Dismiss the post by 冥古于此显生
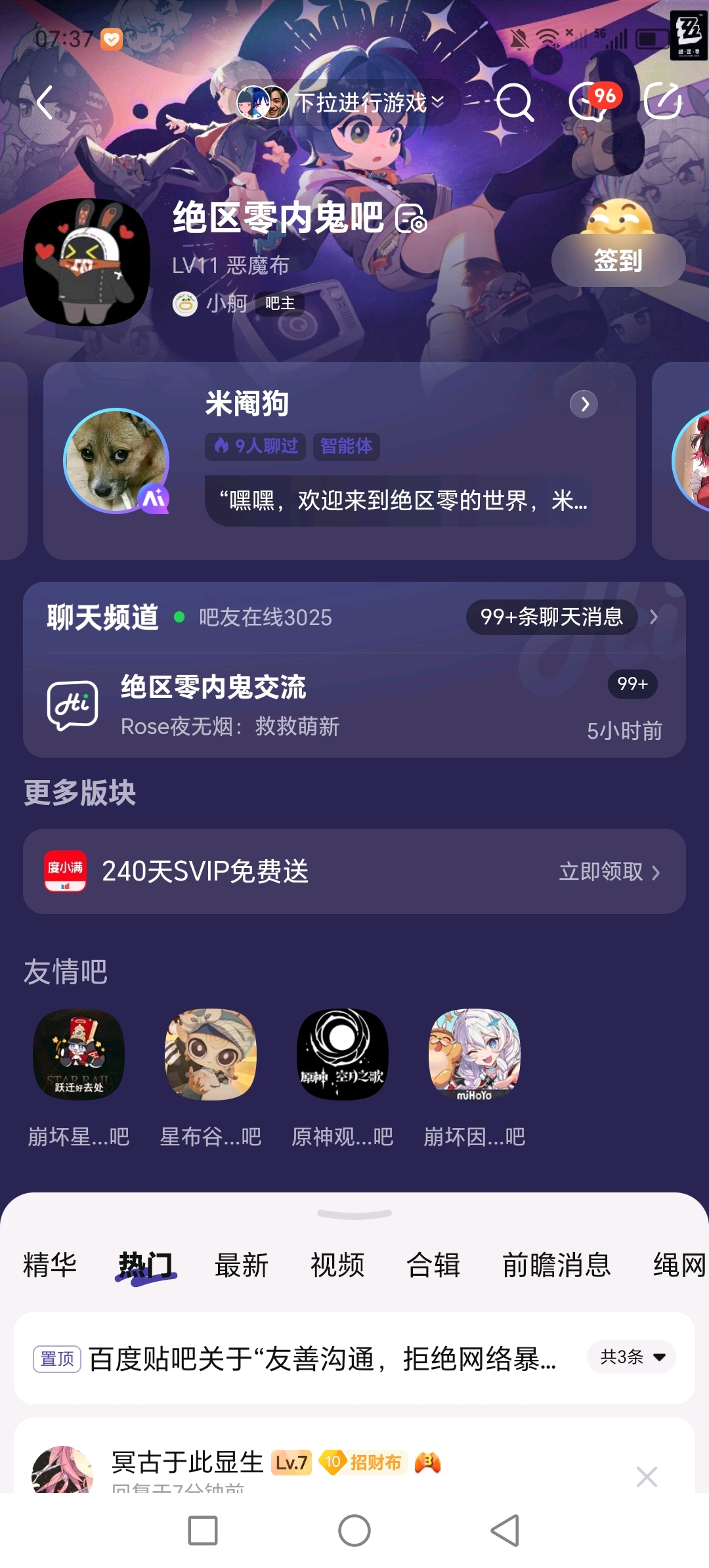 pos(647,1476)
